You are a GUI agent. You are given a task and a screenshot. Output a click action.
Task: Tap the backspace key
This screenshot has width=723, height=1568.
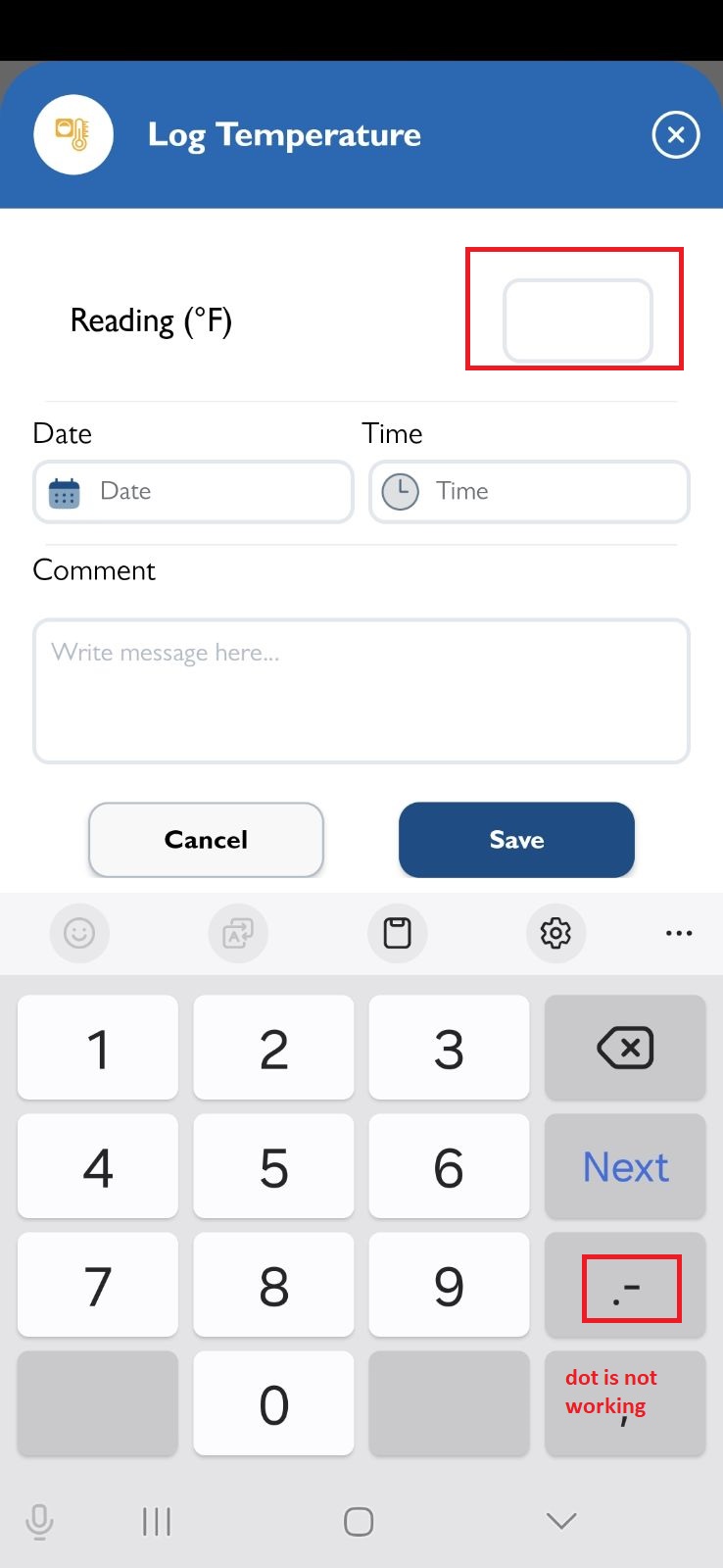(625, 1048)
